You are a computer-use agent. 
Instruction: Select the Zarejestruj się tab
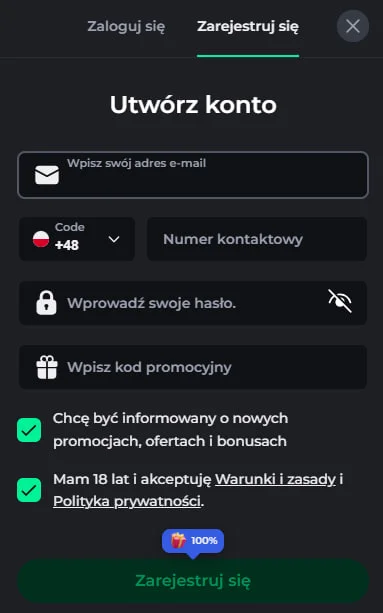(x=248, y=27)
